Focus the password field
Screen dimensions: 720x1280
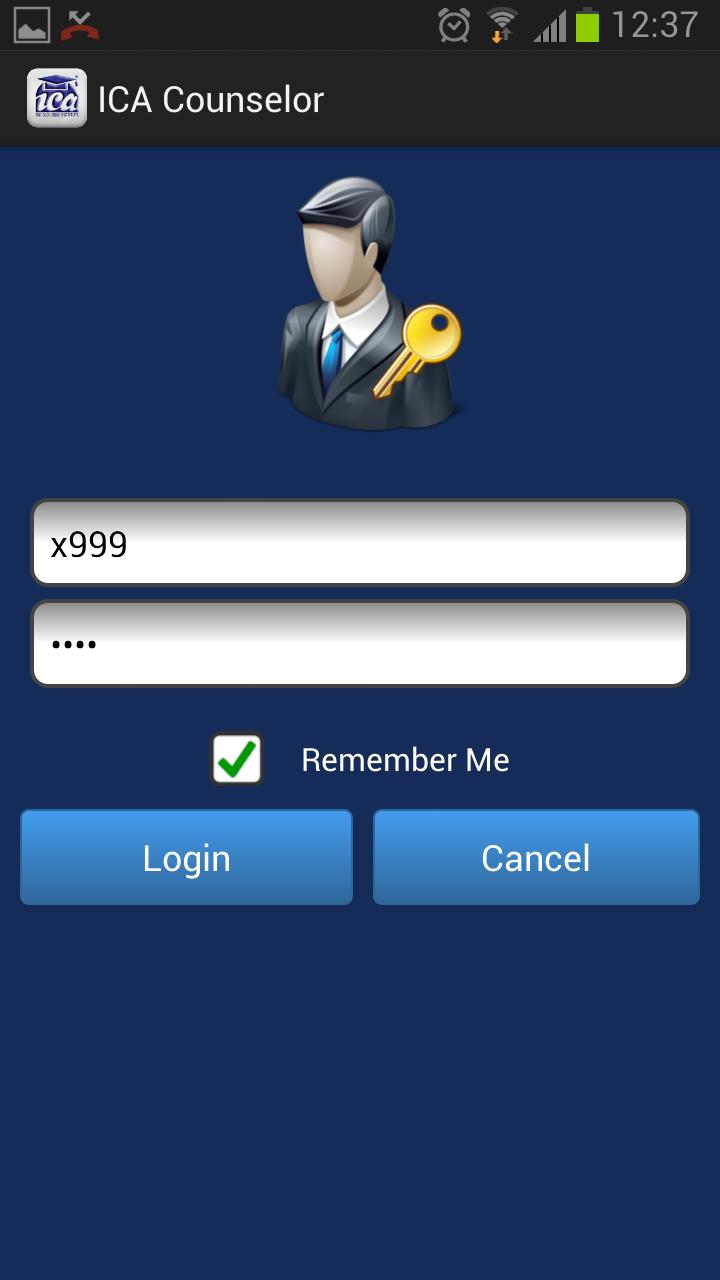tap(360, 644)
